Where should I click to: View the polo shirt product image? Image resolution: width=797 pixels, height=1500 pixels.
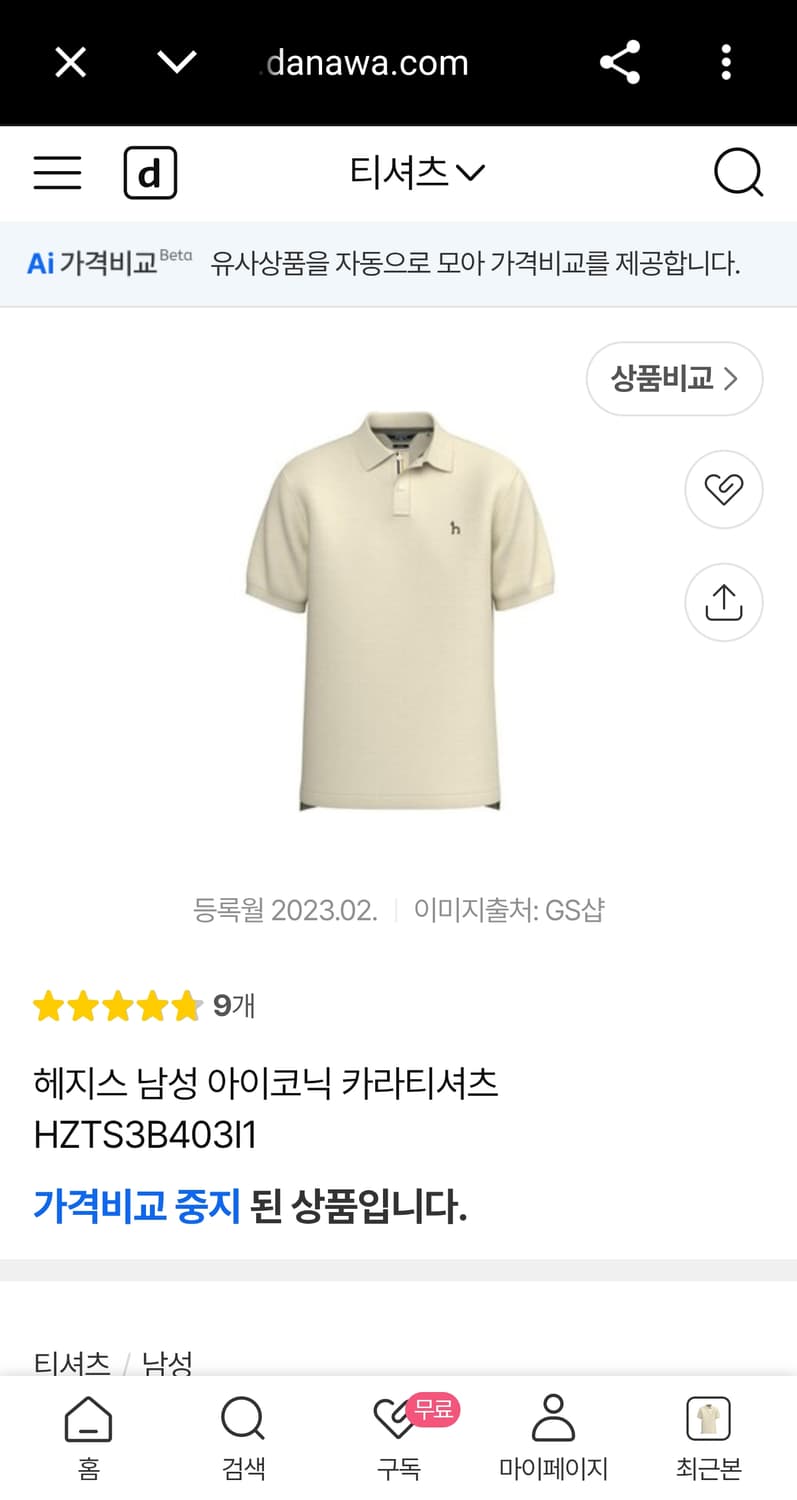pos(398,610)
